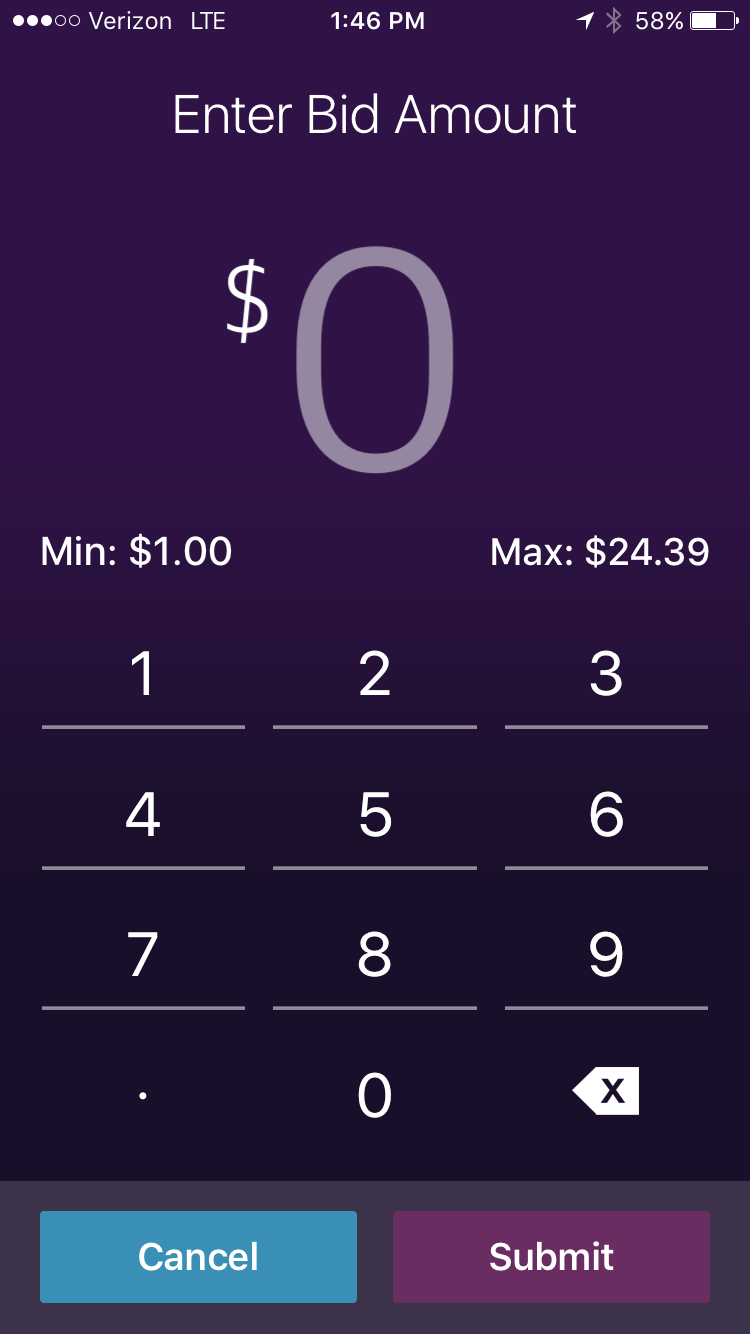The image size is (750, 1334).
Task: Type 4 using the keypad
Action: (143, 815)
